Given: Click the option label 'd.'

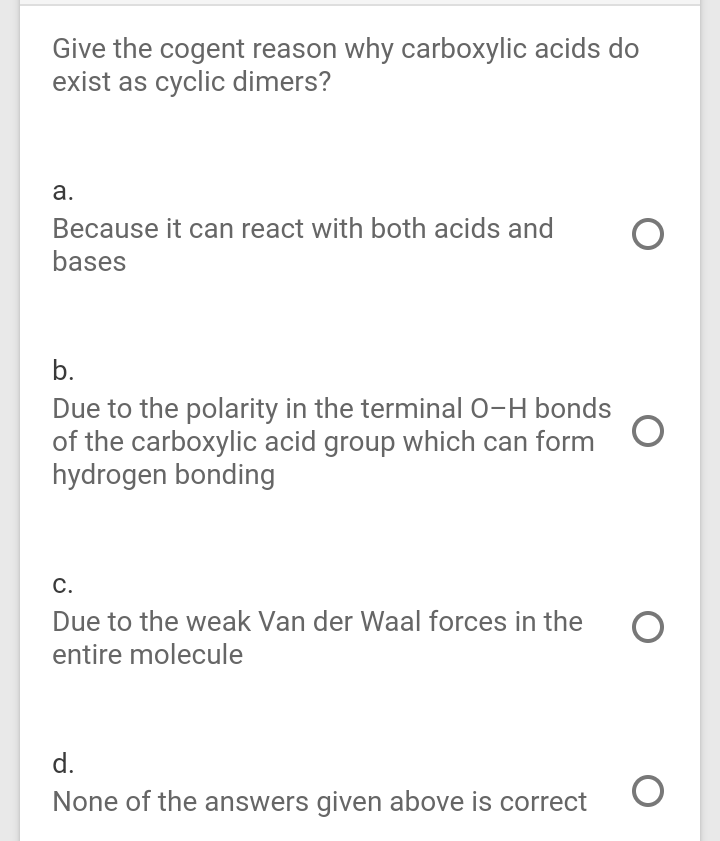Looking at the screenshot, I should click(x=63, y=764).
